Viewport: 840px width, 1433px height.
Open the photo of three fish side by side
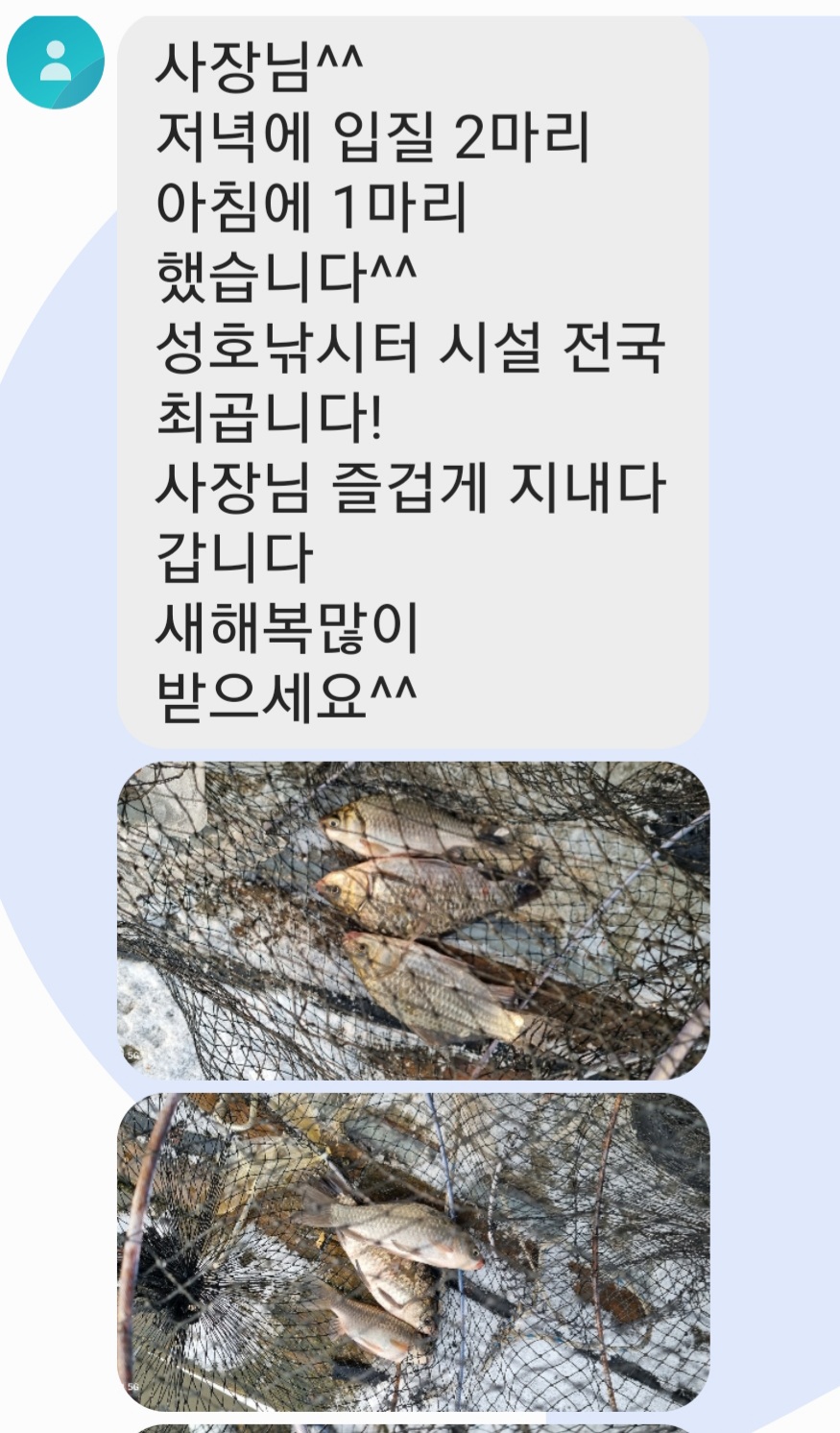tap(413, 920)
